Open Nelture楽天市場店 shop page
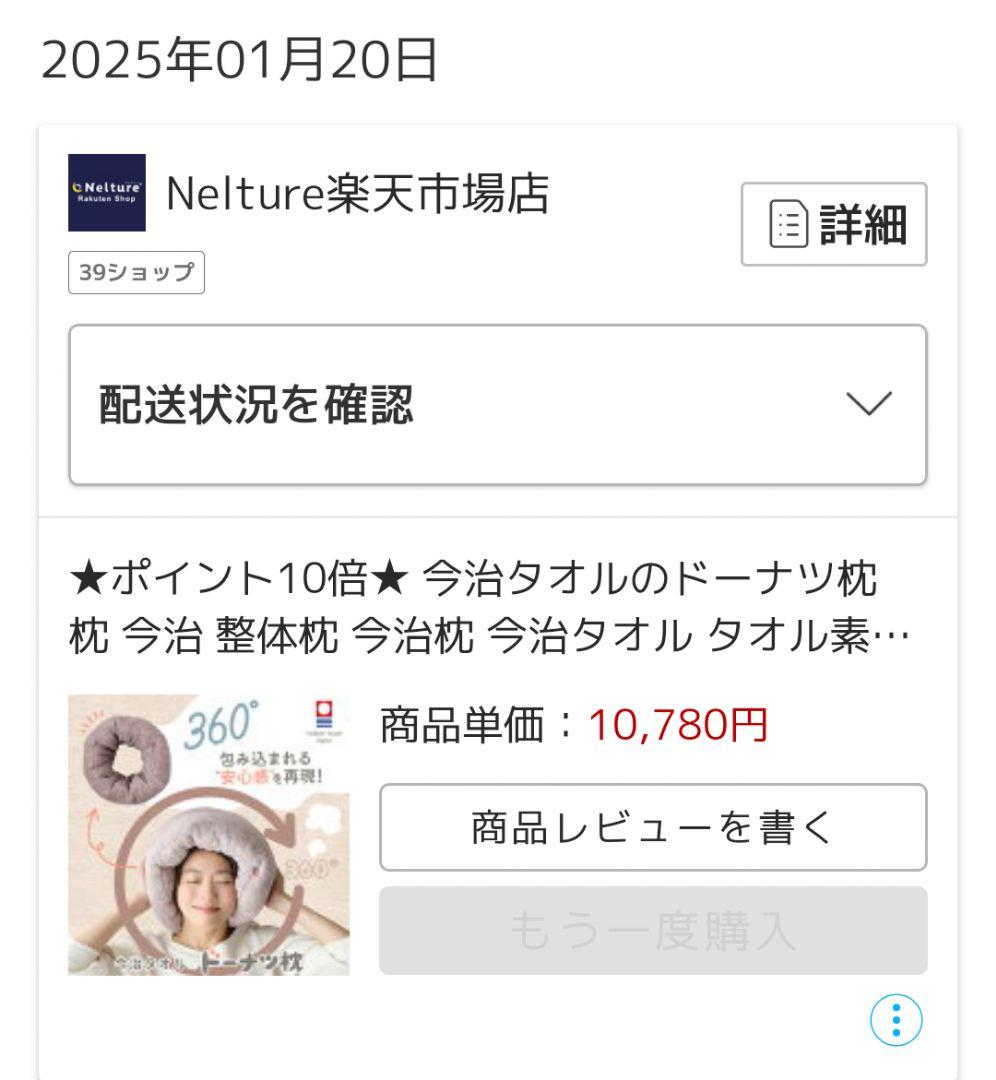 coord(357,194)
